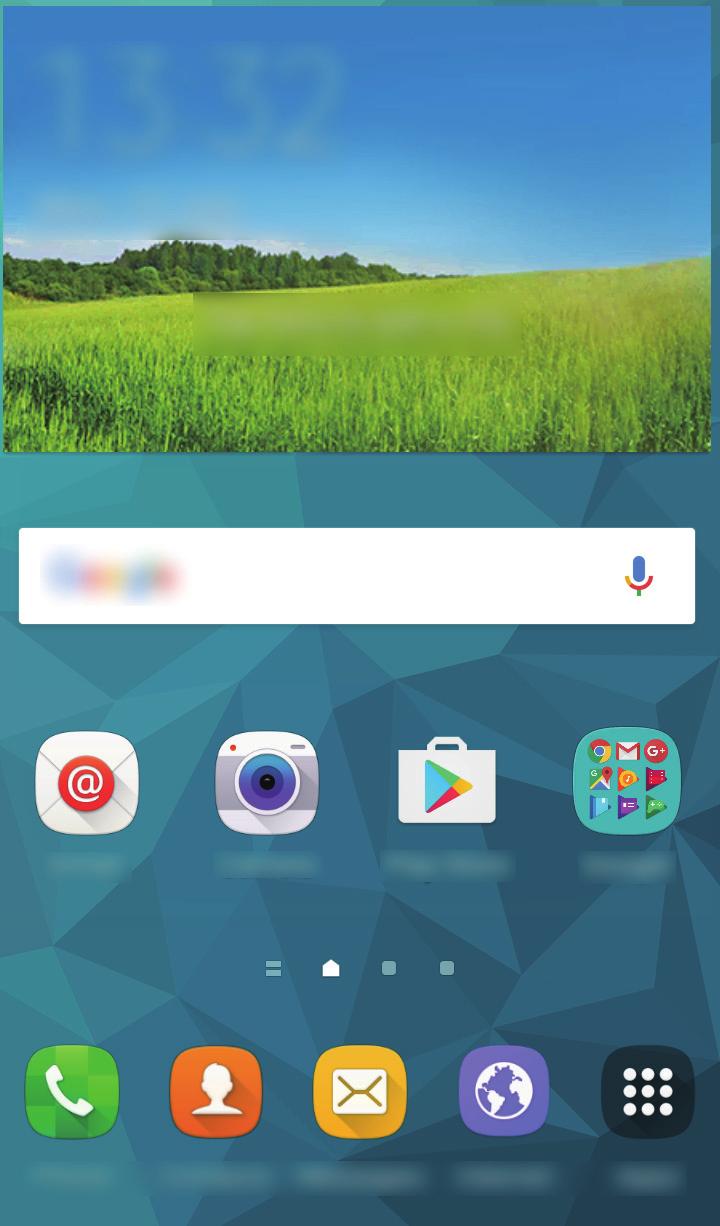
Task: Open the Google apps folder
Action: pyautogui.click(x=627, y=781)
